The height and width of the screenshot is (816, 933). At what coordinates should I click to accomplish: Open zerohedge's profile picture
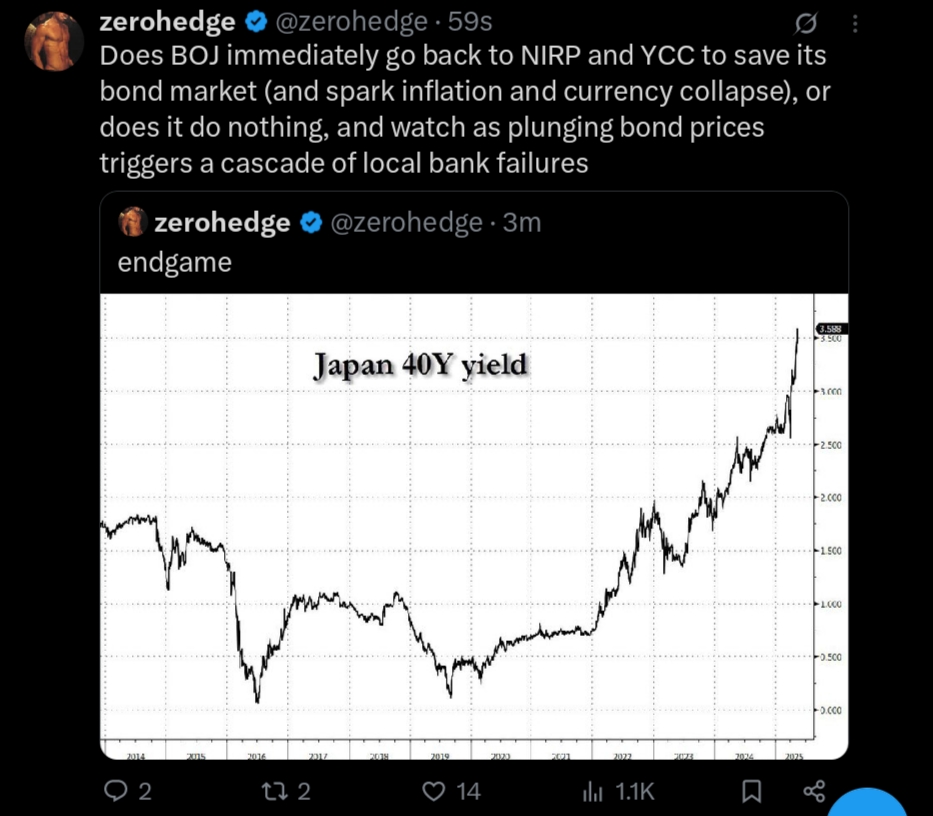tap(54, 42)
